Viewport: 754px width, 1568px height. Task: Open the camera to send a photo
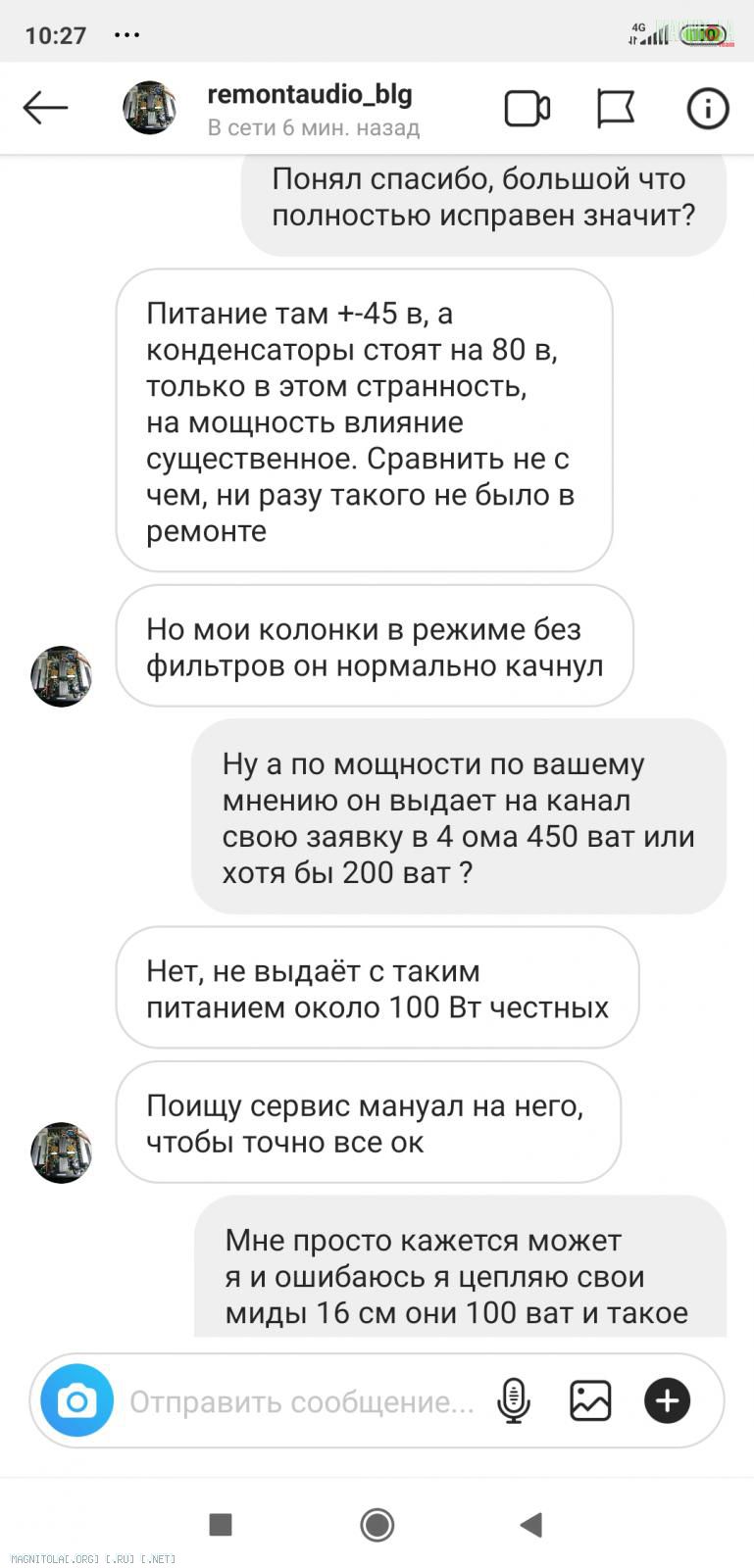[77, 1400]
